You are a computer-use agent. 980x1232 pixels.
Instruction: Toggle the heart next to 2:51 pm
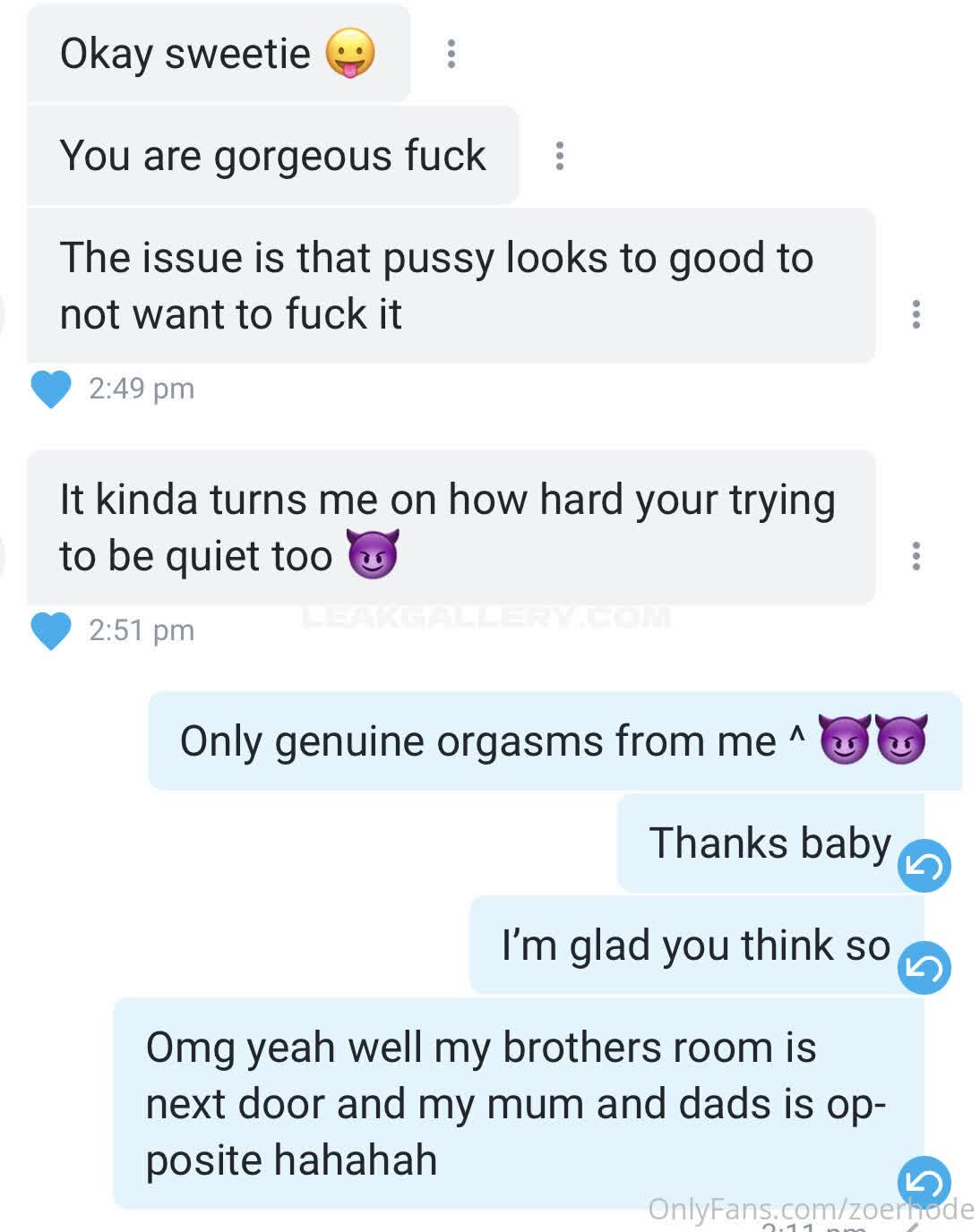[51, 631]
